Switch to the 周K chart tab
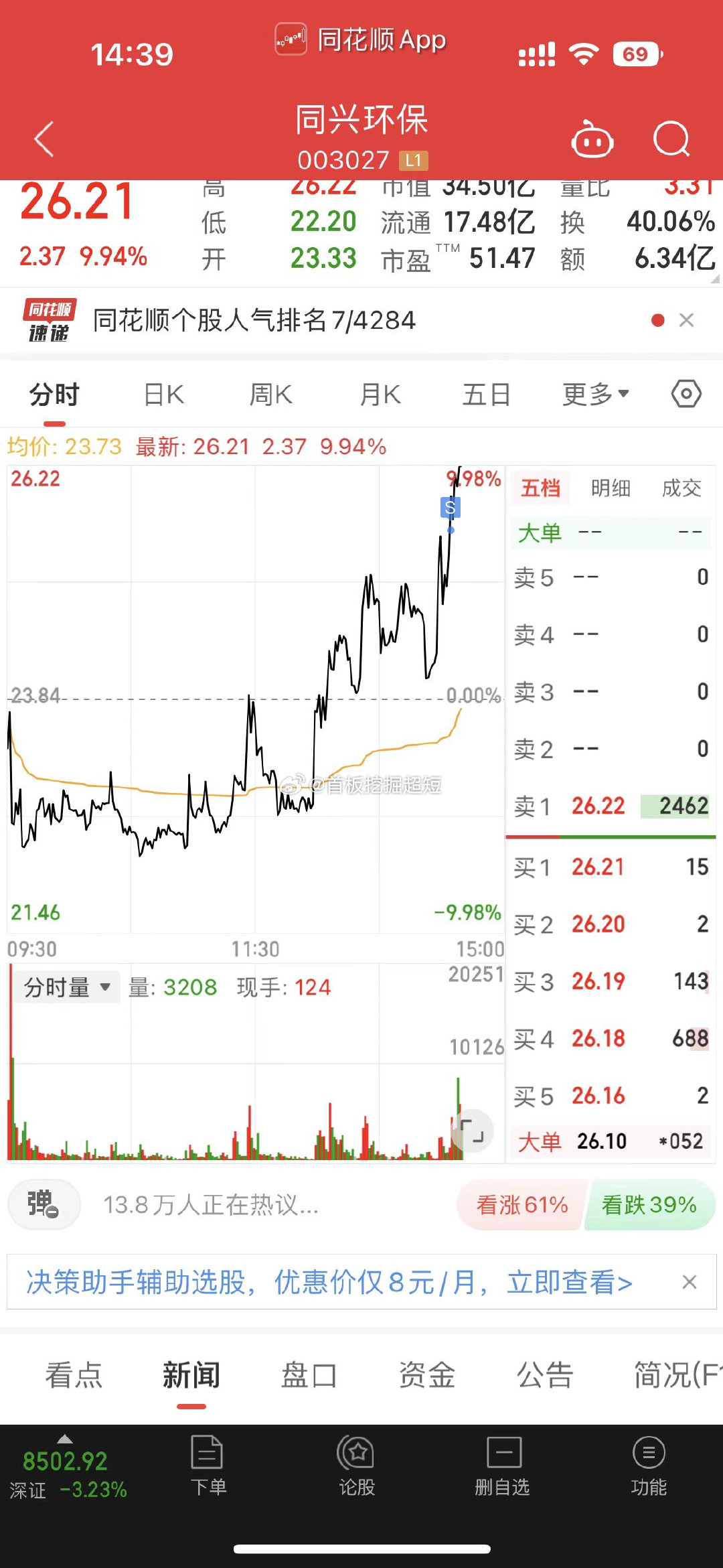Viewport: 723px width, 1568px height. (270, 395)
